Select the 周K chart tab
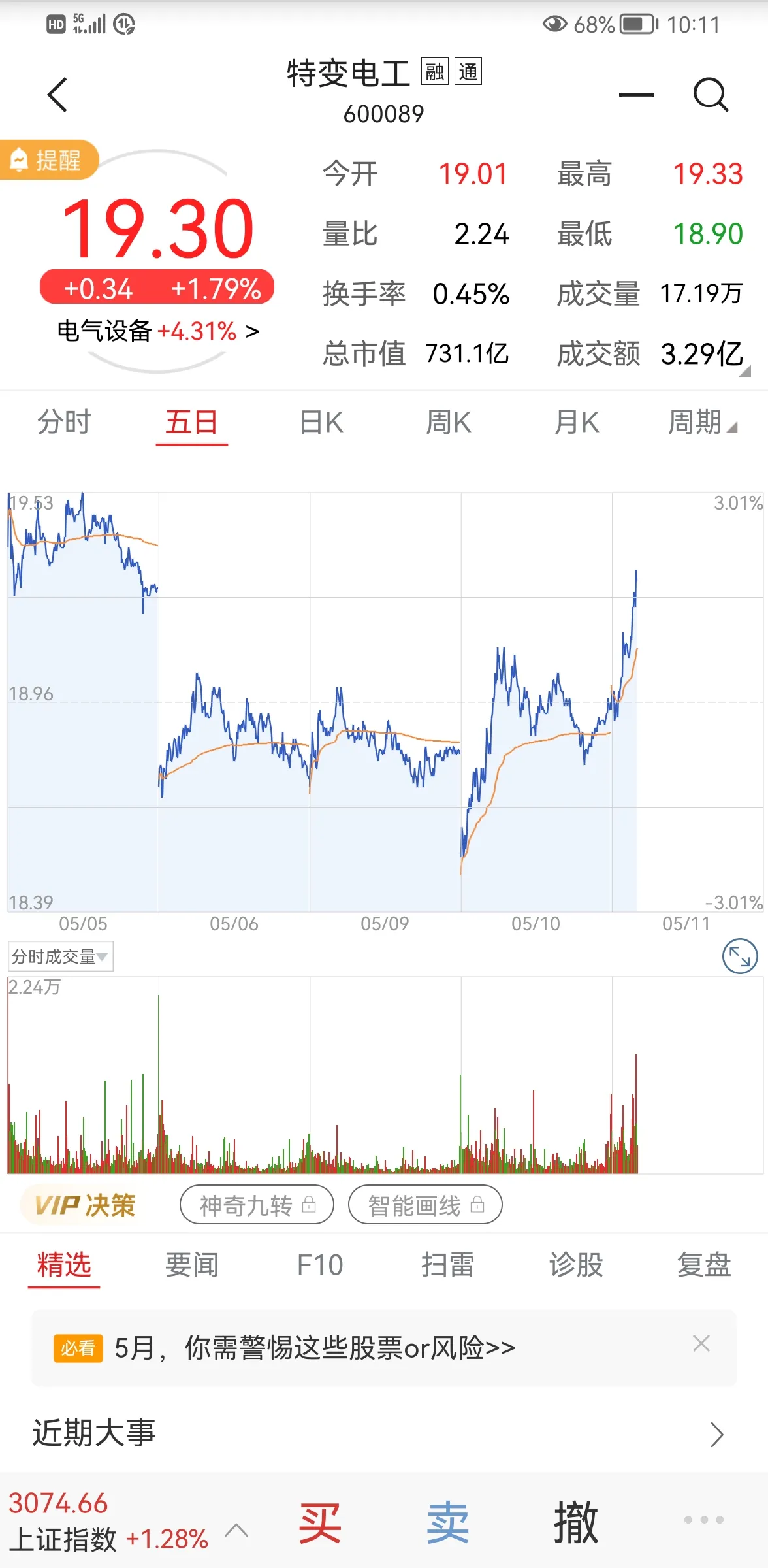The width and height of the screenshot is (768, 1568). (449, 423)
